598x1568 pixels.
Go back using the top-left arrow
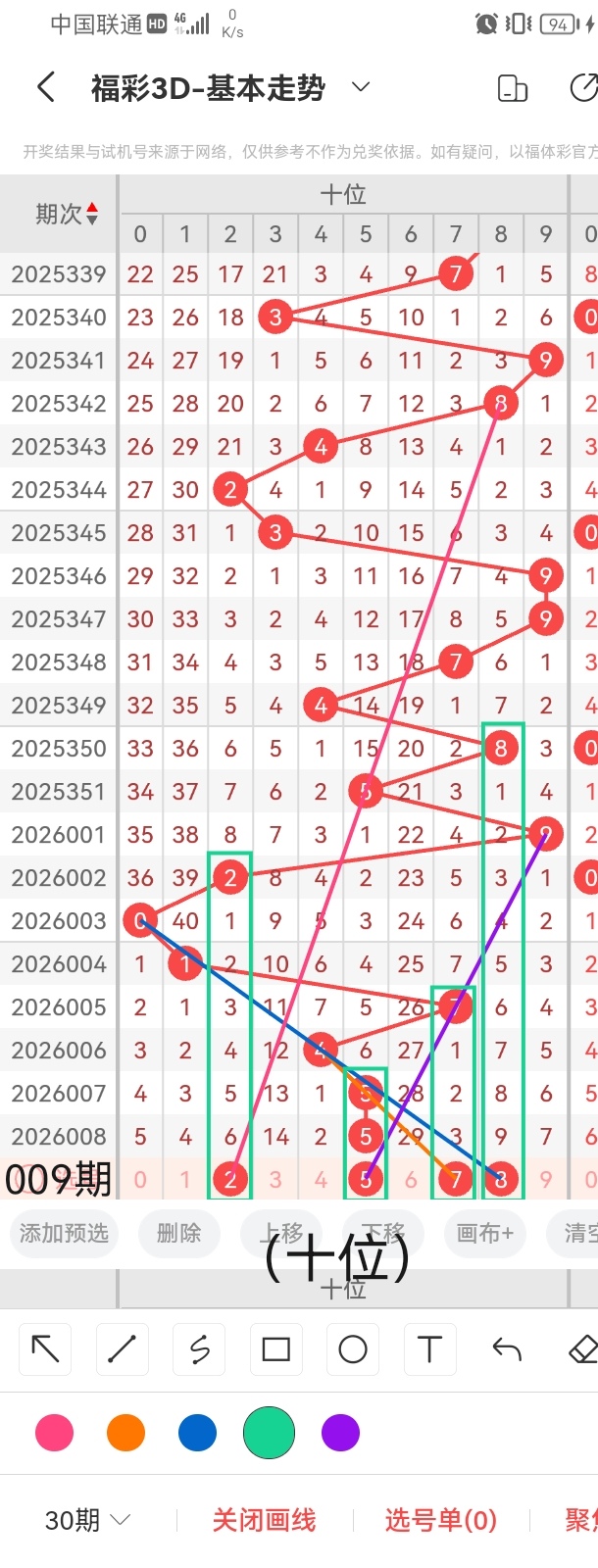click(45, 88)
